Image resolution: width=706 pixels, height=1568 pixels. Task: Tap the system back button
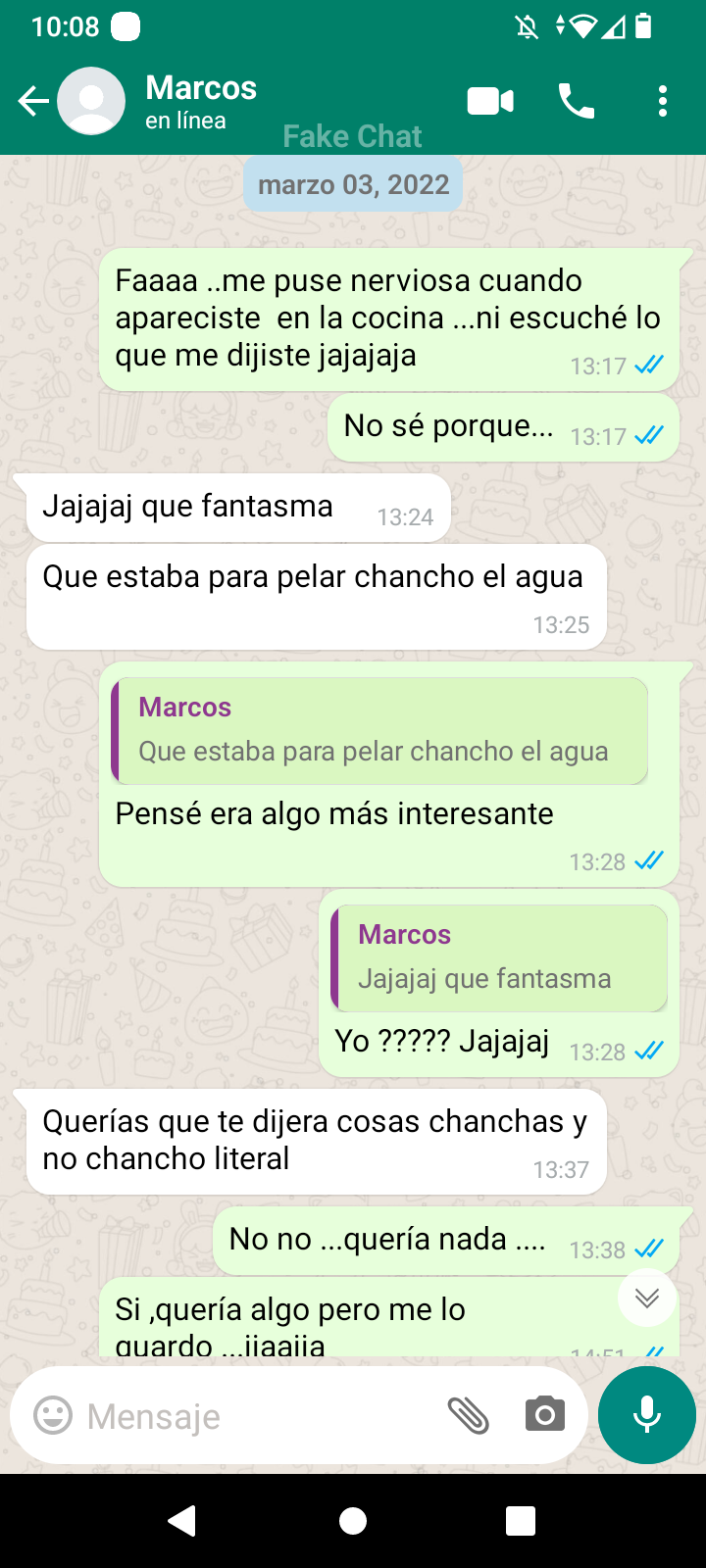coord(181,1521)
